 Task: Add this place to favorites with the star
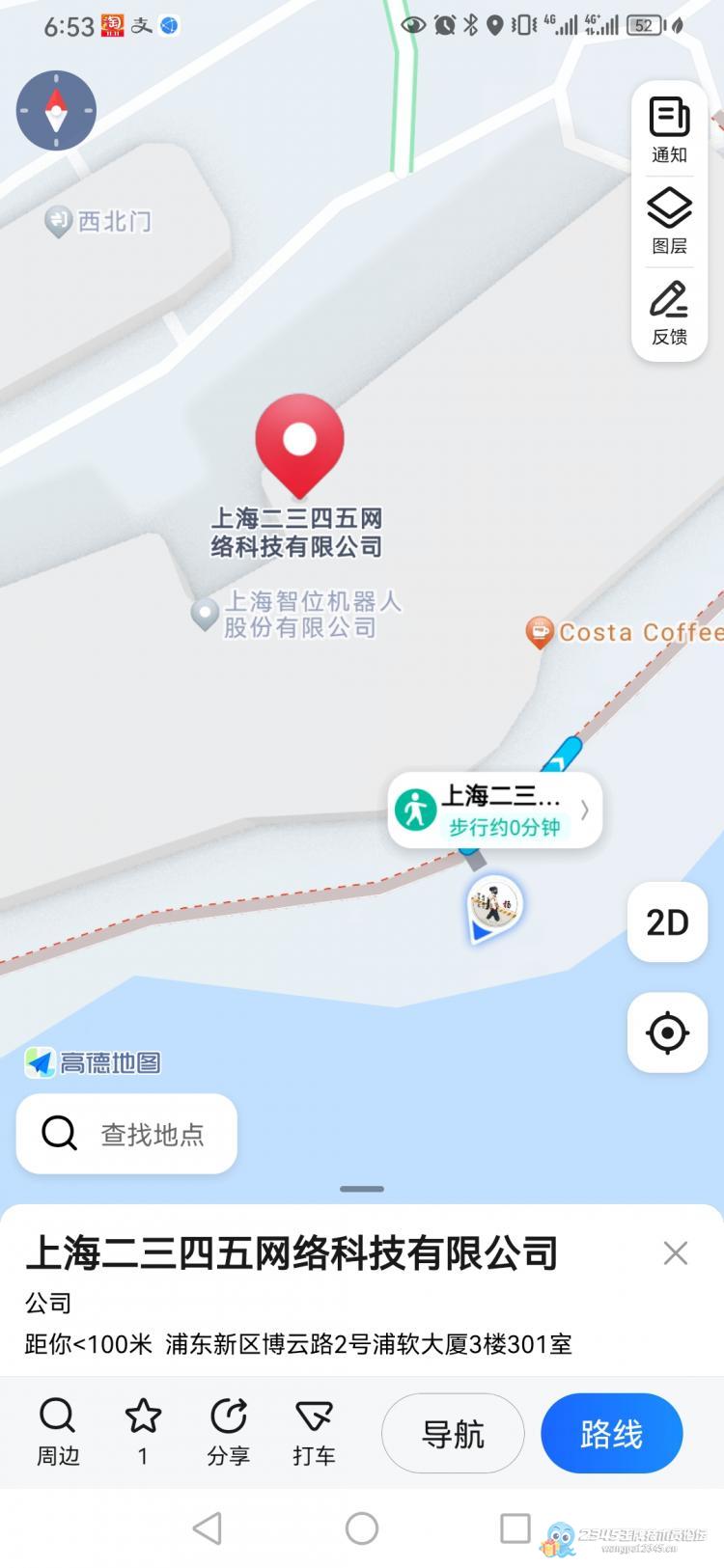pyautogui.click(x=143, y=1432)
